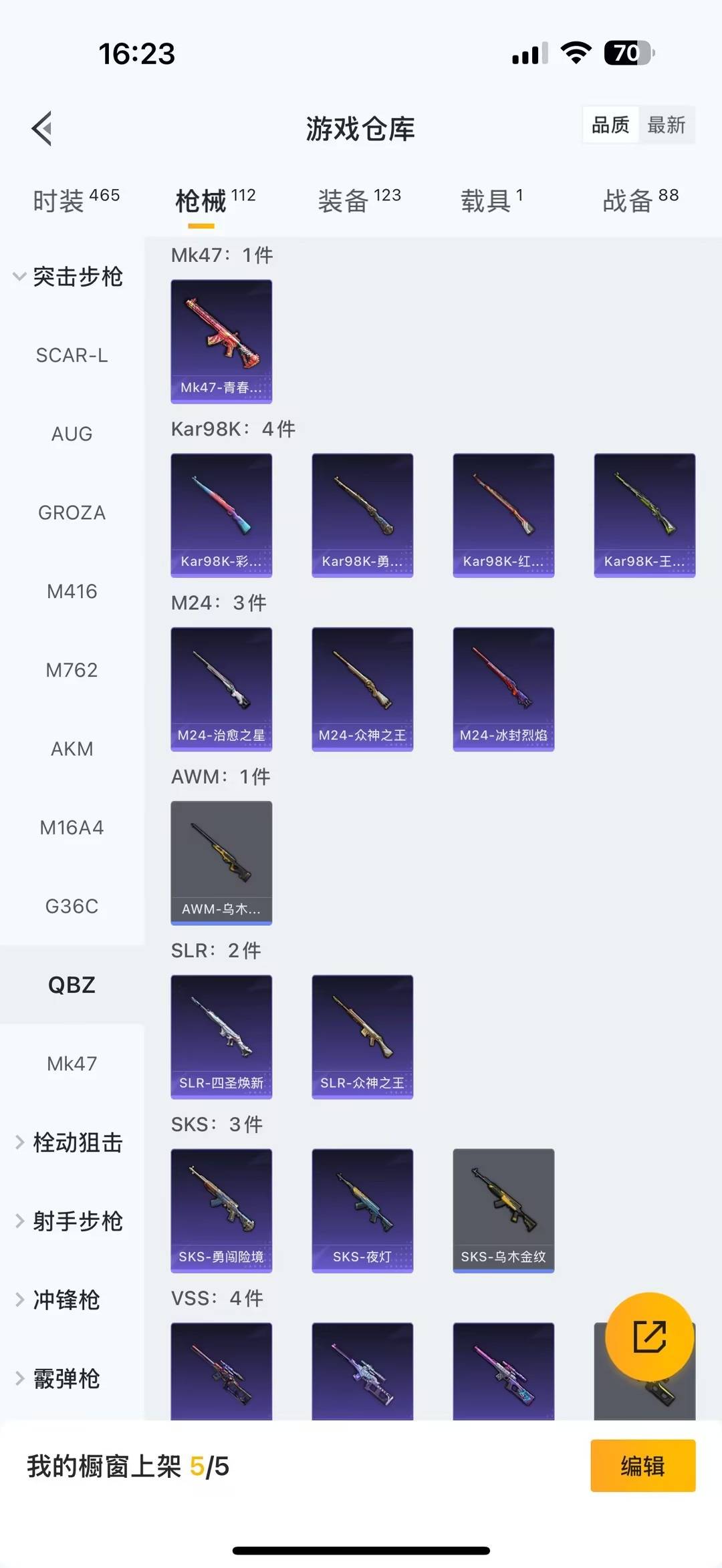The width and height of the screenshot is (722, 1568).
Task: Switch to the 装备 tab
Action: (x=359, y=200)
